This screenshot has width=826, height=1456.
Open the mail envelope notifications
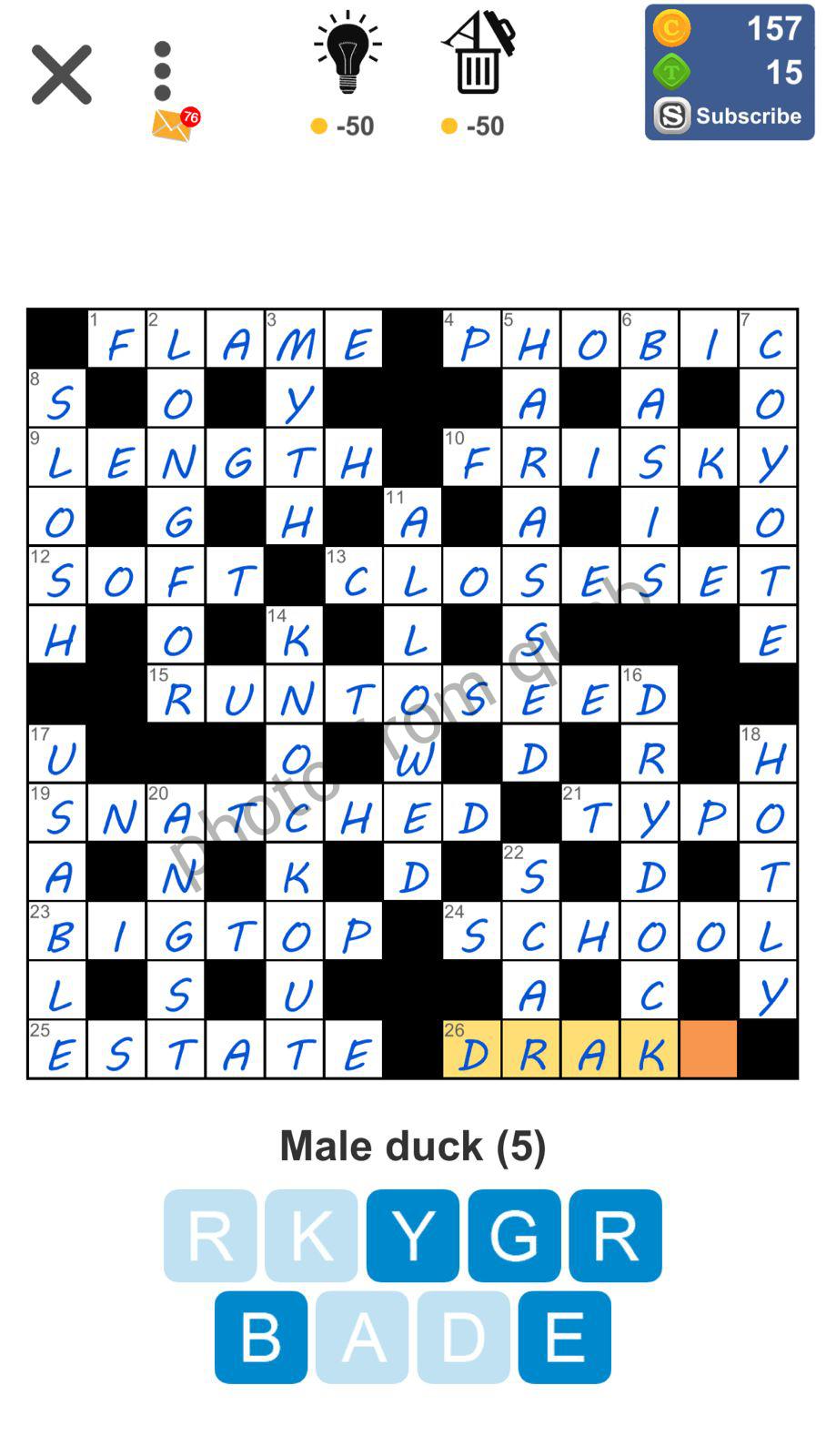coord(173,126)
